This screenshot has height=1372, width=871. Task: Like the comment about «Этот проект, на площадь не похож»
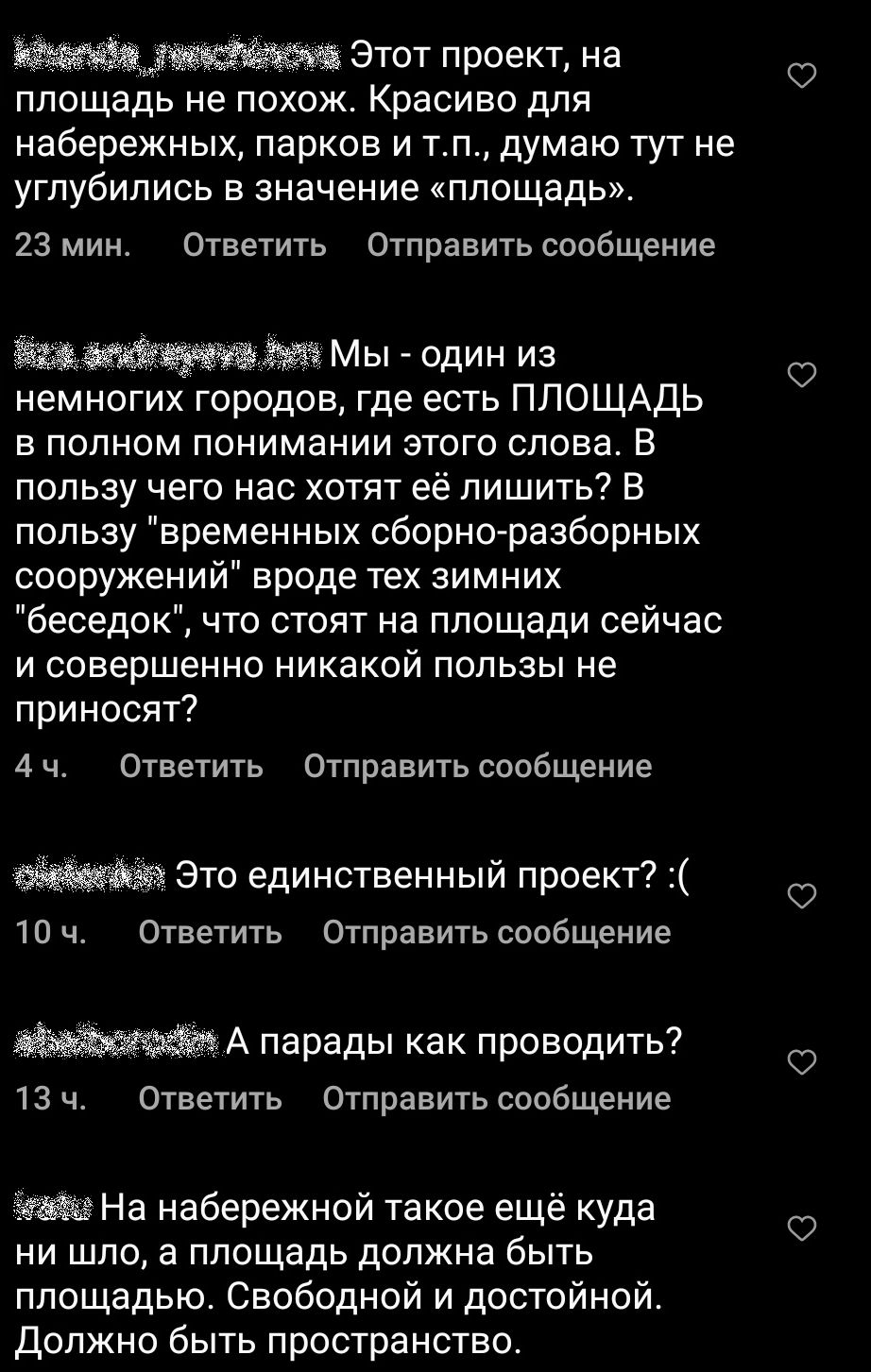point(801,76)
